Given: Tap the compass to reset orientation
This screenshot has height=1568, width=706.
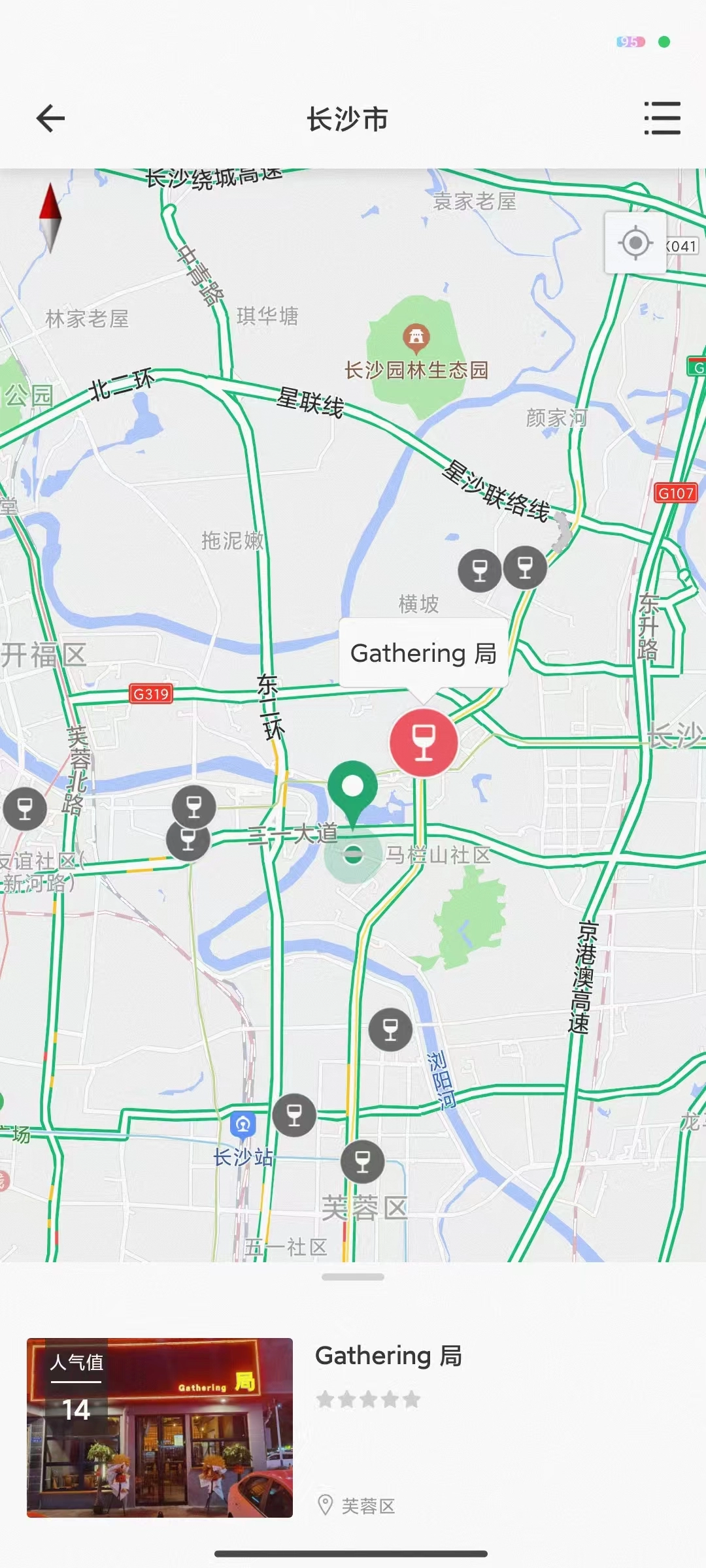Looking at the screenshot, I should click(50, 218).
